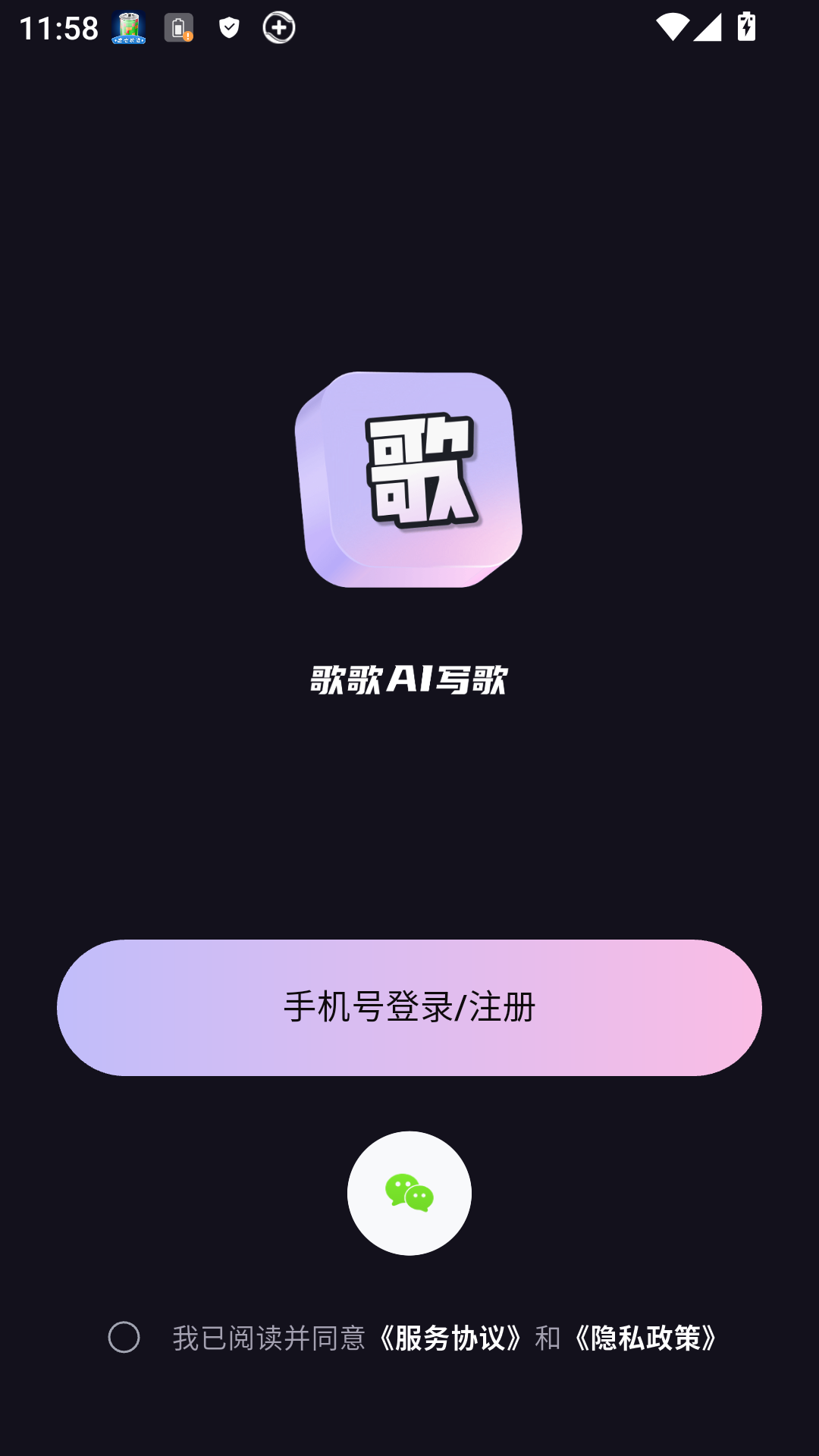Click the plus-circle notification icon
This screenshot has height=1456, width=819.
tap(278, 29)
